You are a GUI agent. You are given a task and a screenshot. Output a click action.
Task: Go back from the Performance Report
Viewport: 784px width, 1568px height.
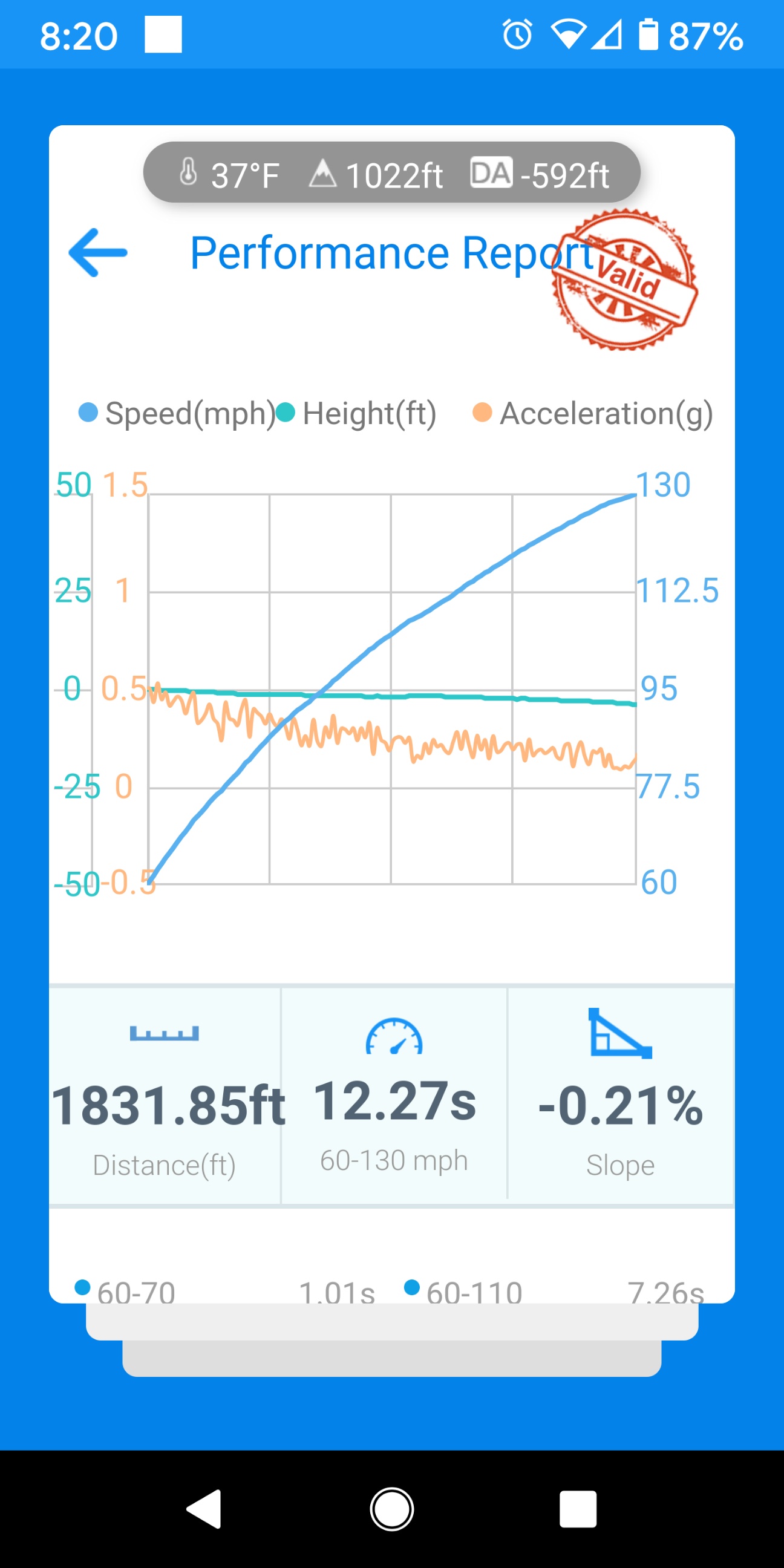tap(98, 253)
